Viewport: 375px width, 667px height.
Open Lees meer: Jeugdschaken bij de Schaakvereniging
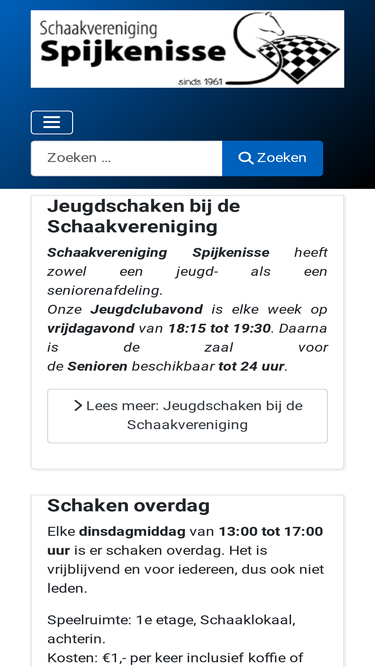188,416
